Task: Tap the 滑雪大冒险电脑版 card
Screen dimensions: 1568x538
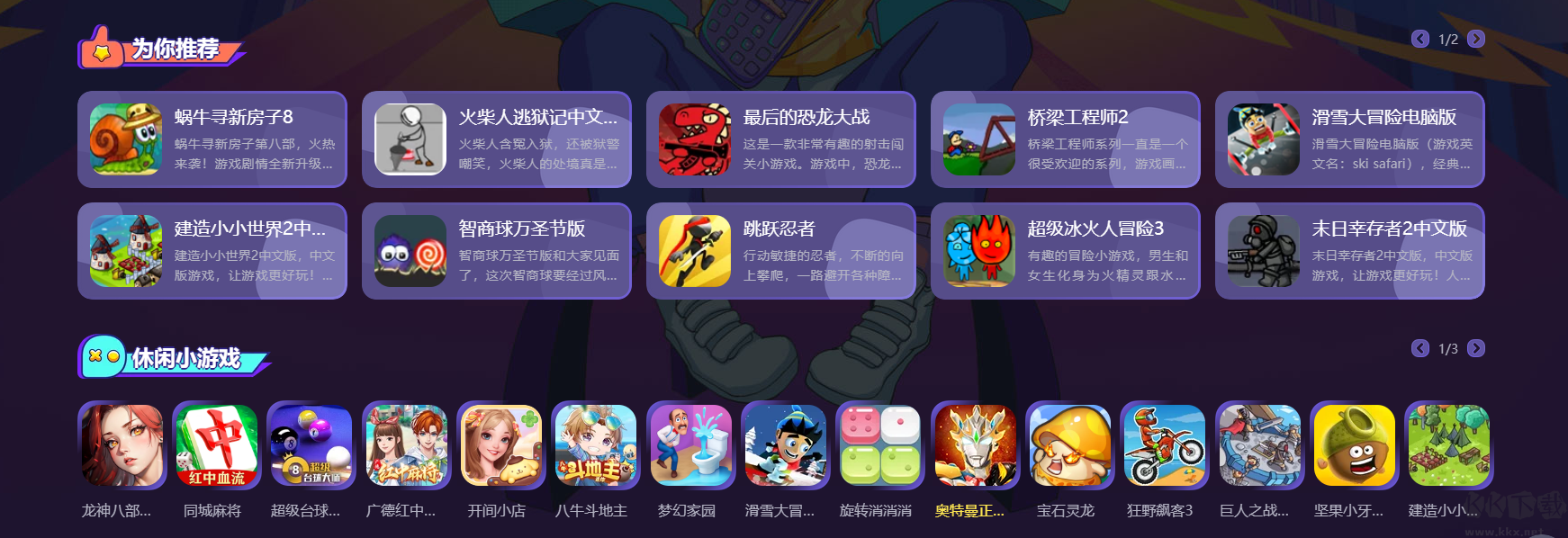Action: [x=1350, y=139]
